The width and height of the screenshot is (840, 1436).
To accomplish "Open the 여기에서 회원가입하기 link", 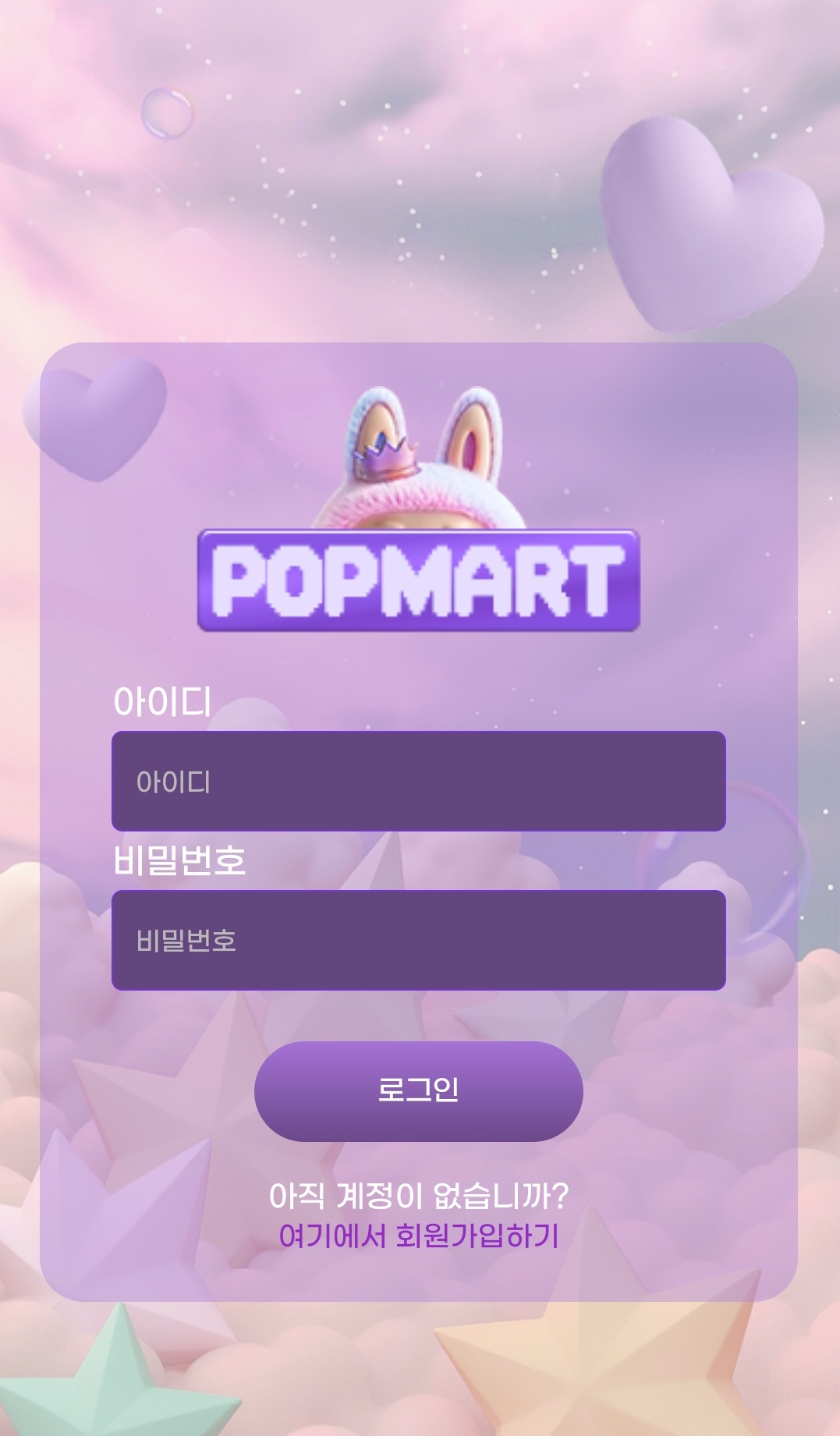I will pos(419,1236).
